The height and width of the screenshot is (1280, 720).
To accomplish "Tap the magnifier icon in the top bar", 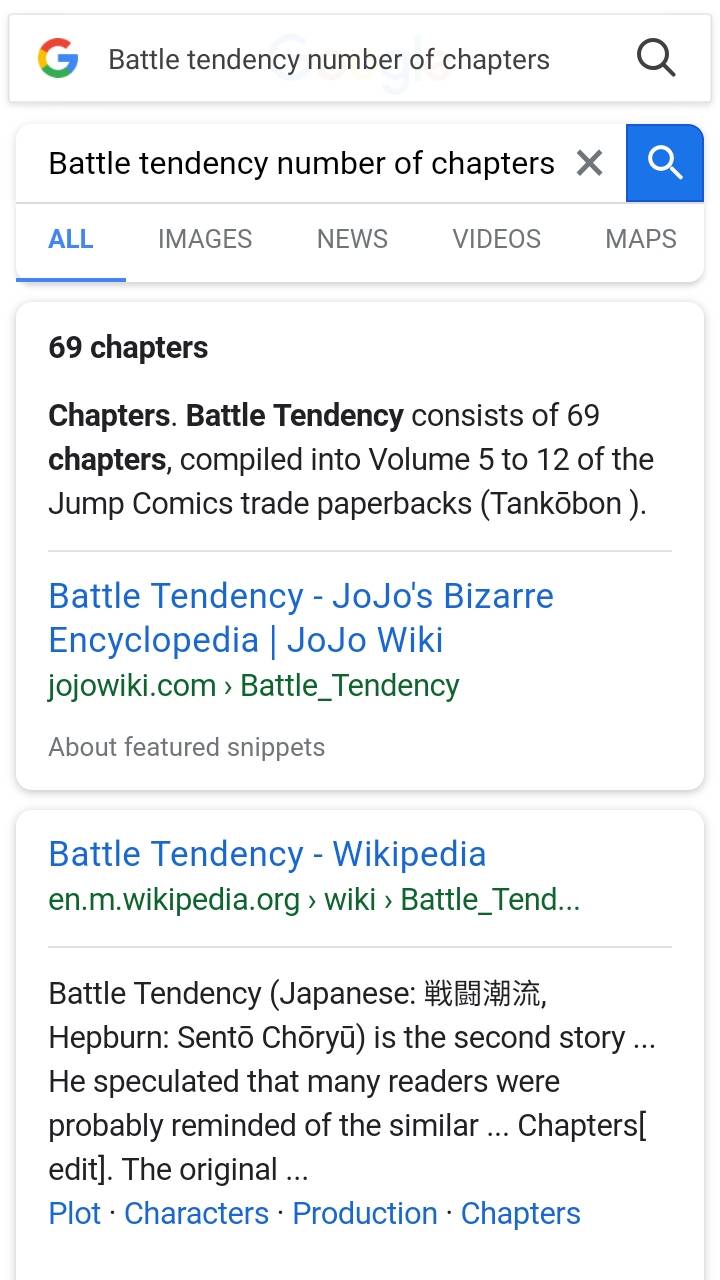I will pos(656,59).
